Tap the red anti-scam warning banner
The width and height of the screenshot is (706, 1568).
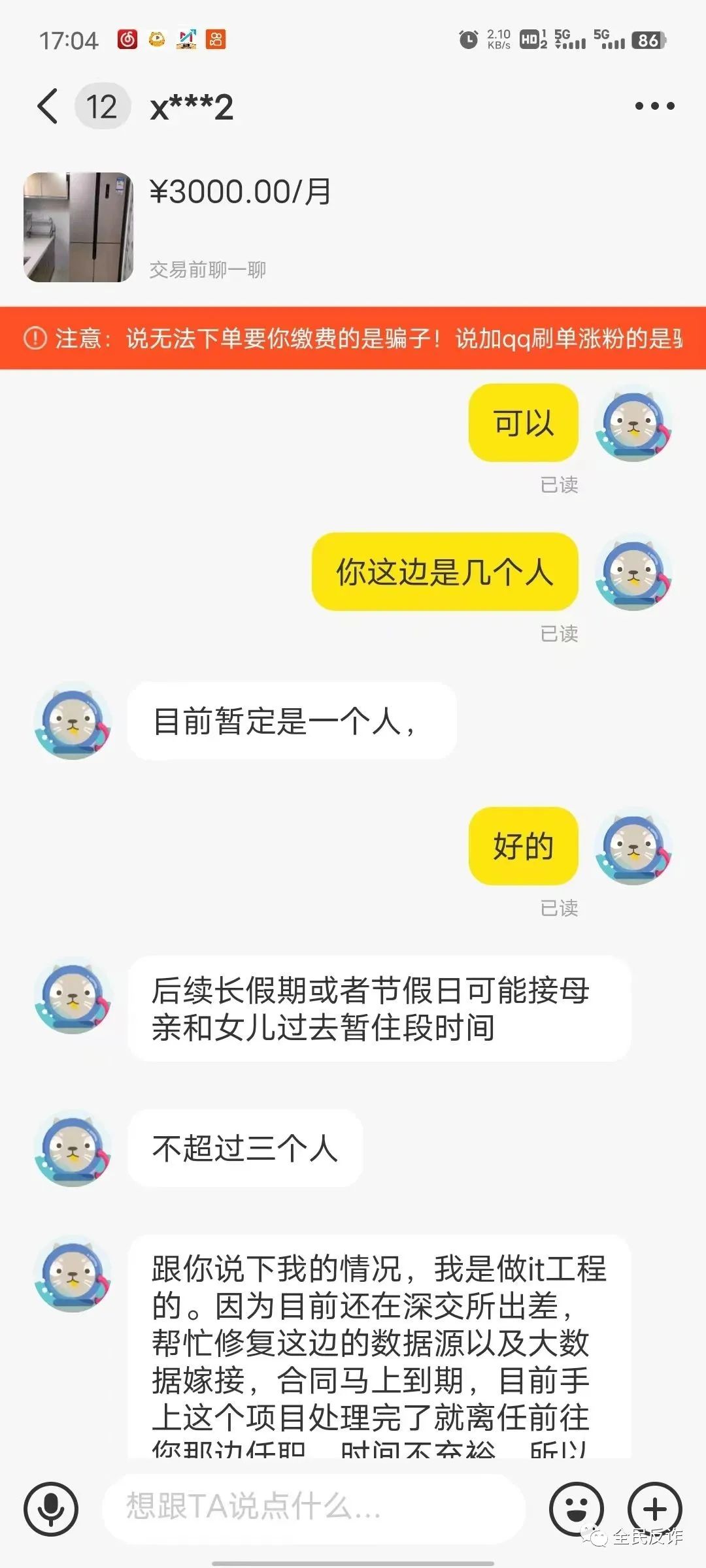point(353,339)
